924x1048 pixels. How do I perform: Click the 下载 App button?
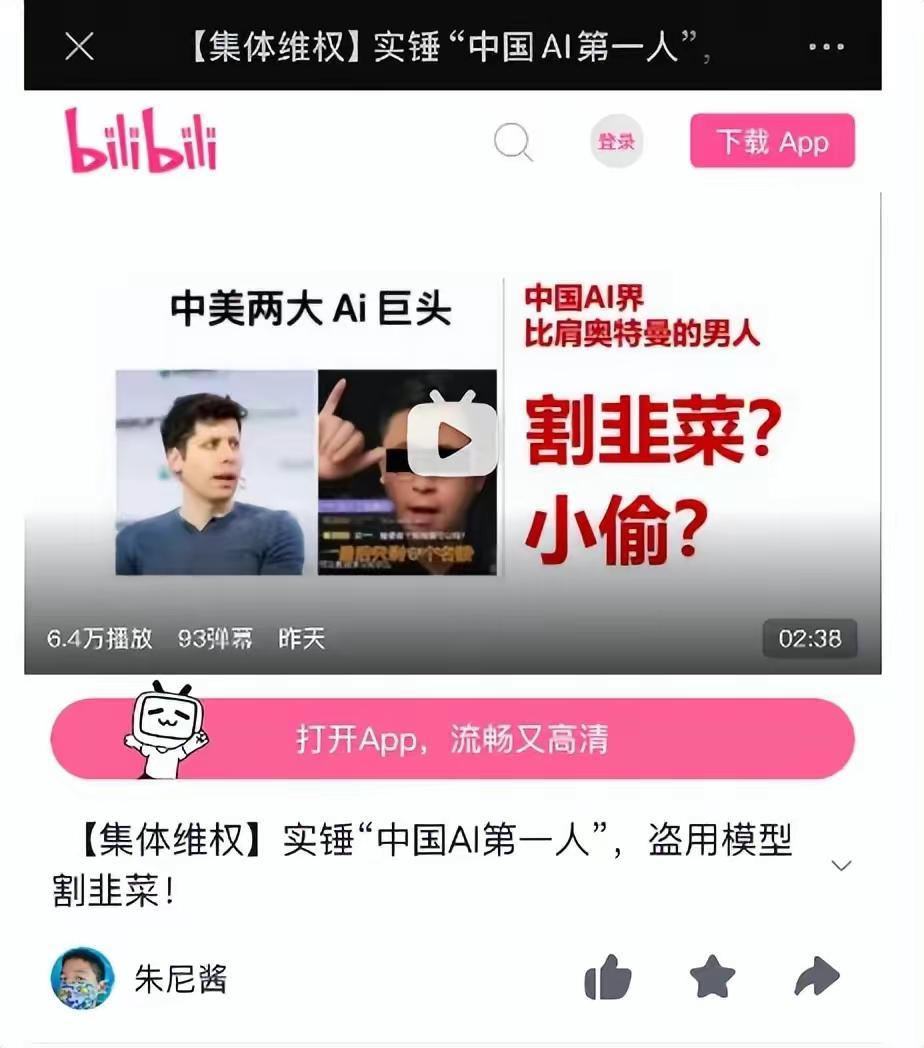tap(772, 141)
